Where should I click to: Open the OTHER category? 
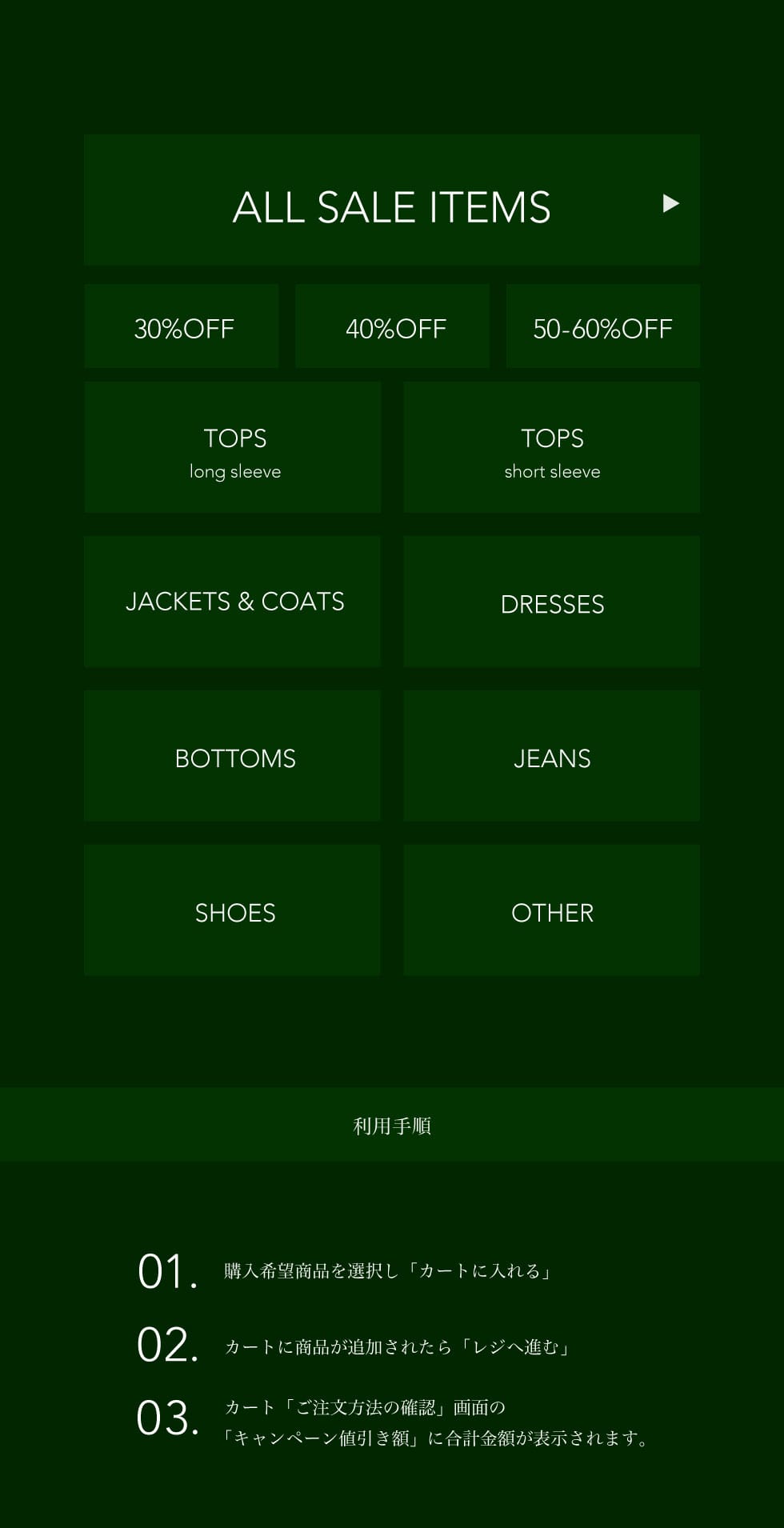tap(551, 910)
